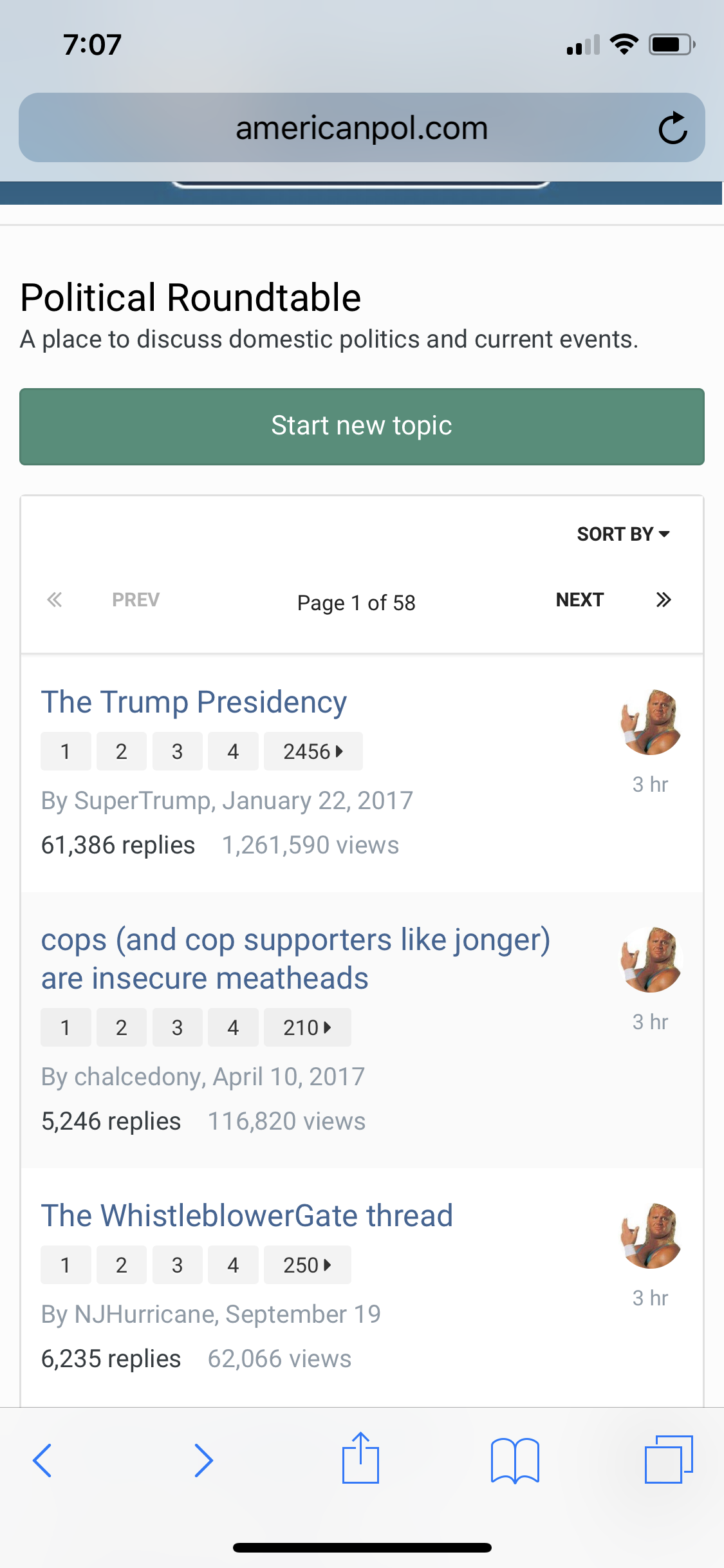This screenshot has height=1568, width=724.
Task: Go to page 210 of the cops thread
Action: [x=307, y=1027]
